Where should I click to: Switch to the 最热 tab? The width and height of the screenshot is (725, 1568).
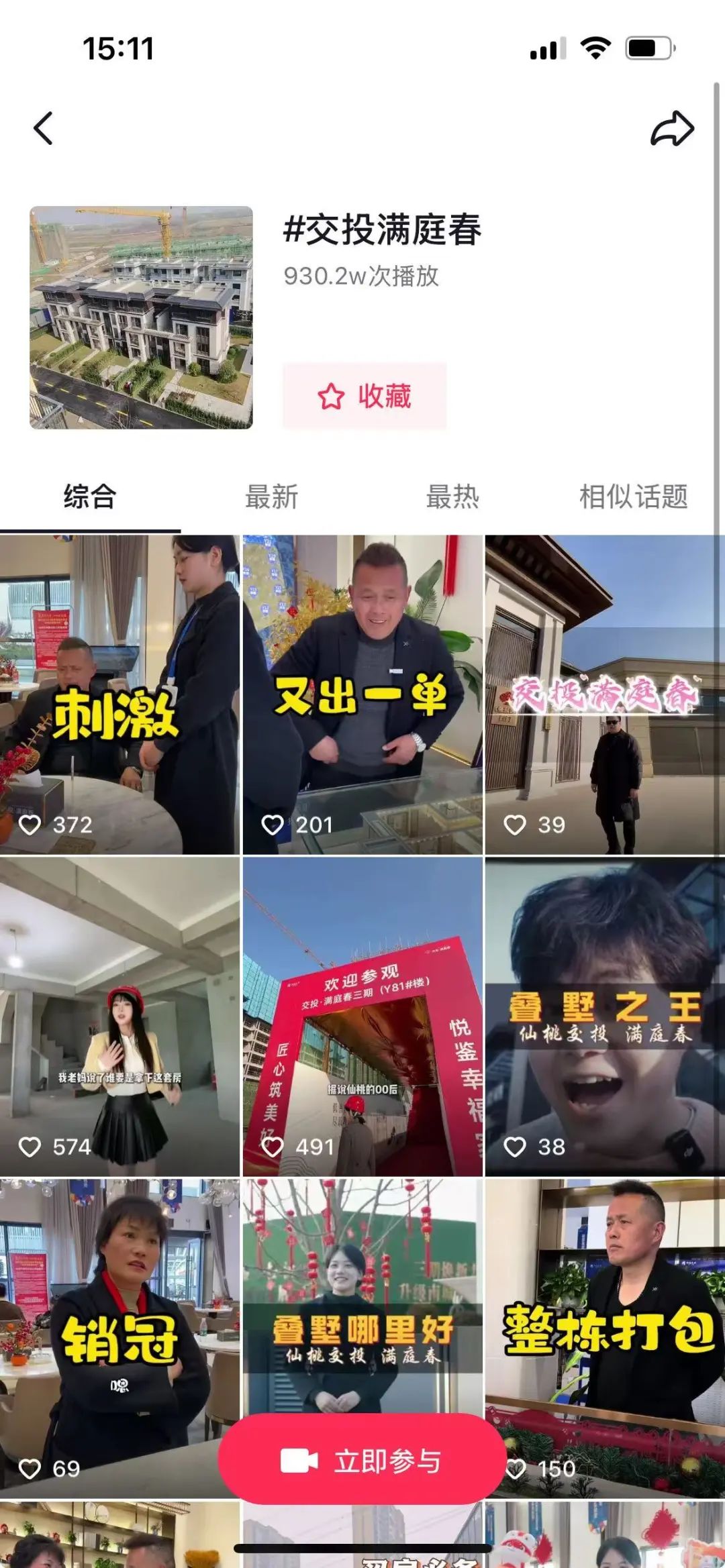pyautogui.click(x=452, y=497)
